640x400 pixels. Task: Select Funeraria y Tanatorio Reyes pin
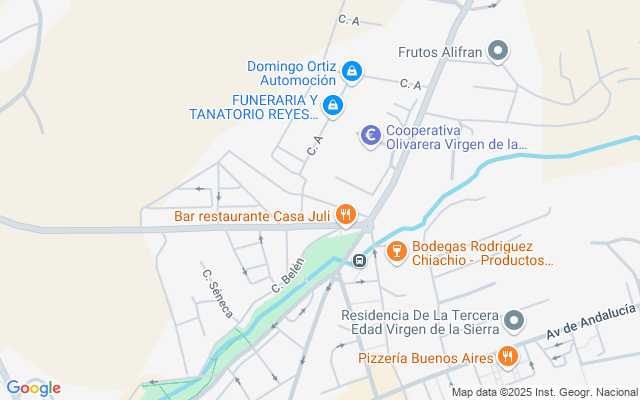pyautogui.click(x=334, y=105)
